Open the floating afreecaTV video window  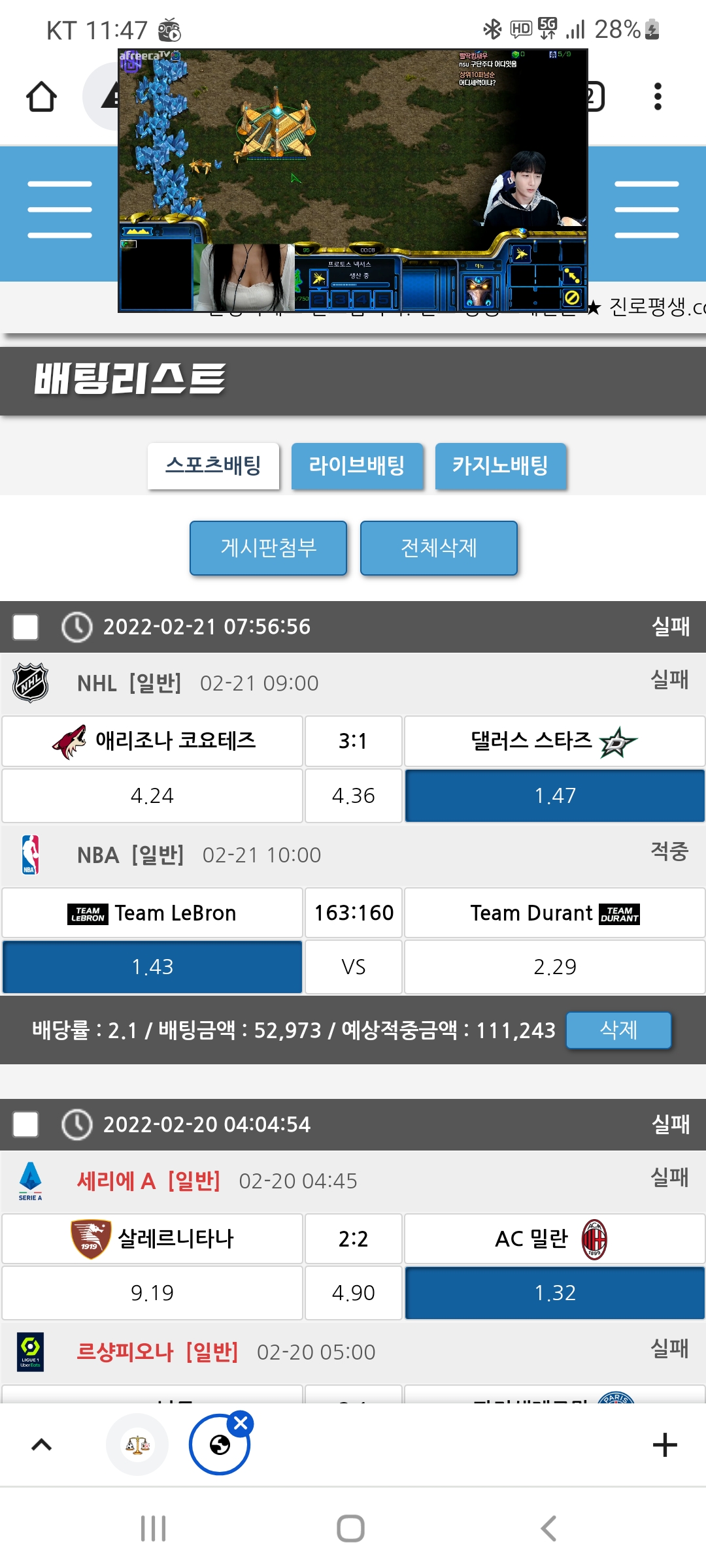[x=353, y=180]
